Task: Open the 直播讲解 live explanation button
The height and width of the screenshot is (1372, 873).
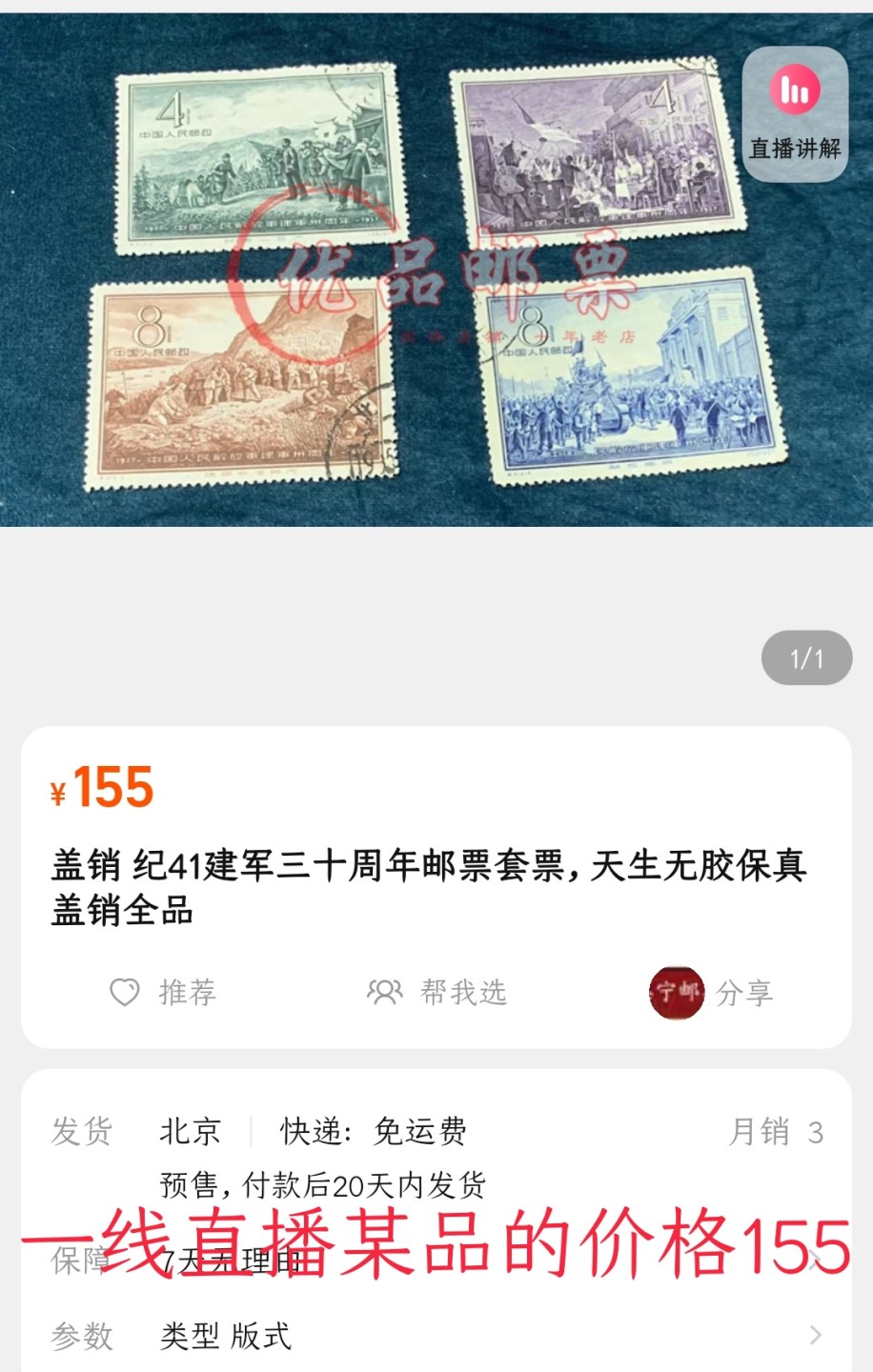Action: pos(795,114)
